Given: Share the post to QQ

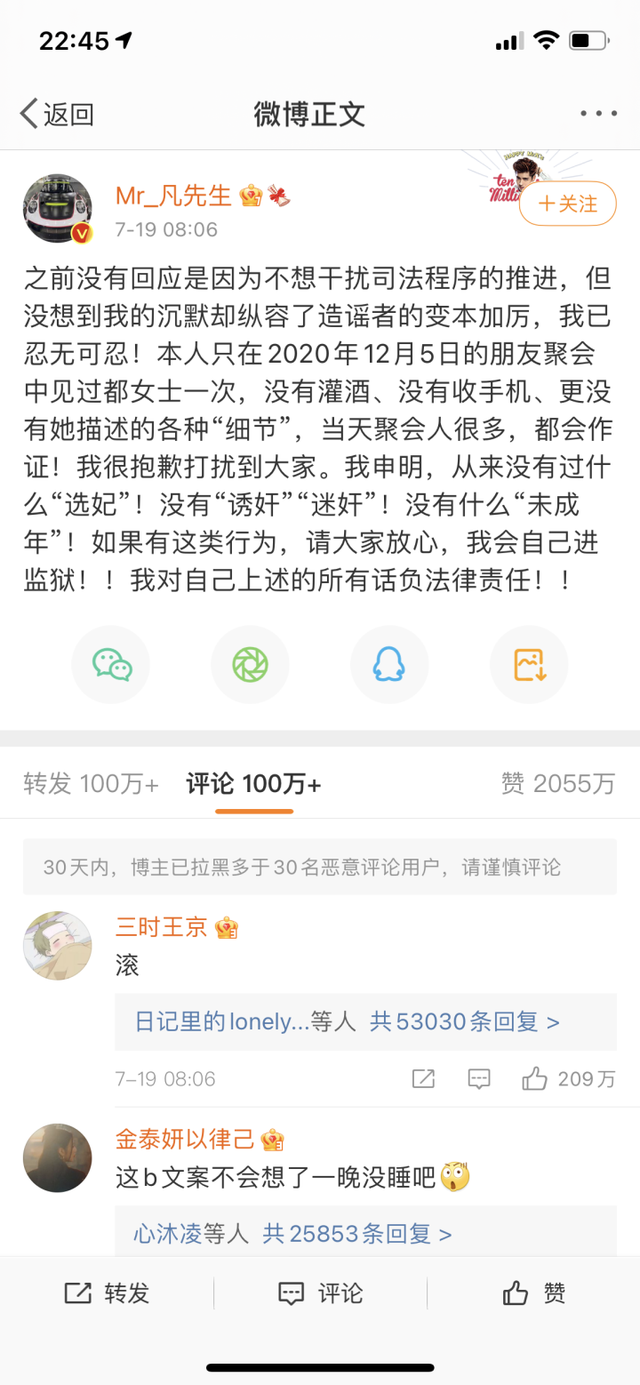Looking at the screenshot, I should pos(388,665).
